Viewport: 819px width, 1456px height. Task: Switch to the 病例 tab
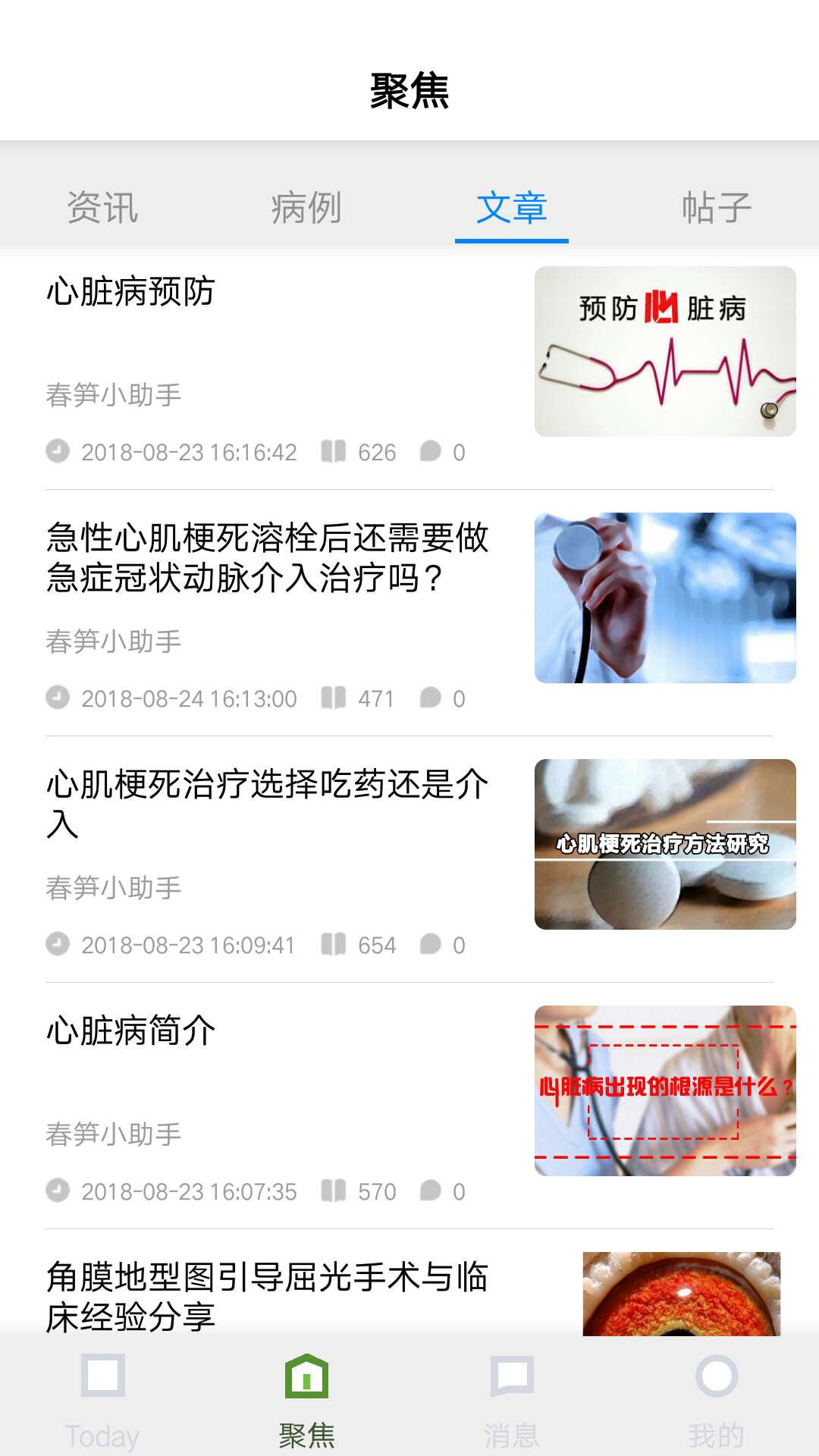pos(306,207)
